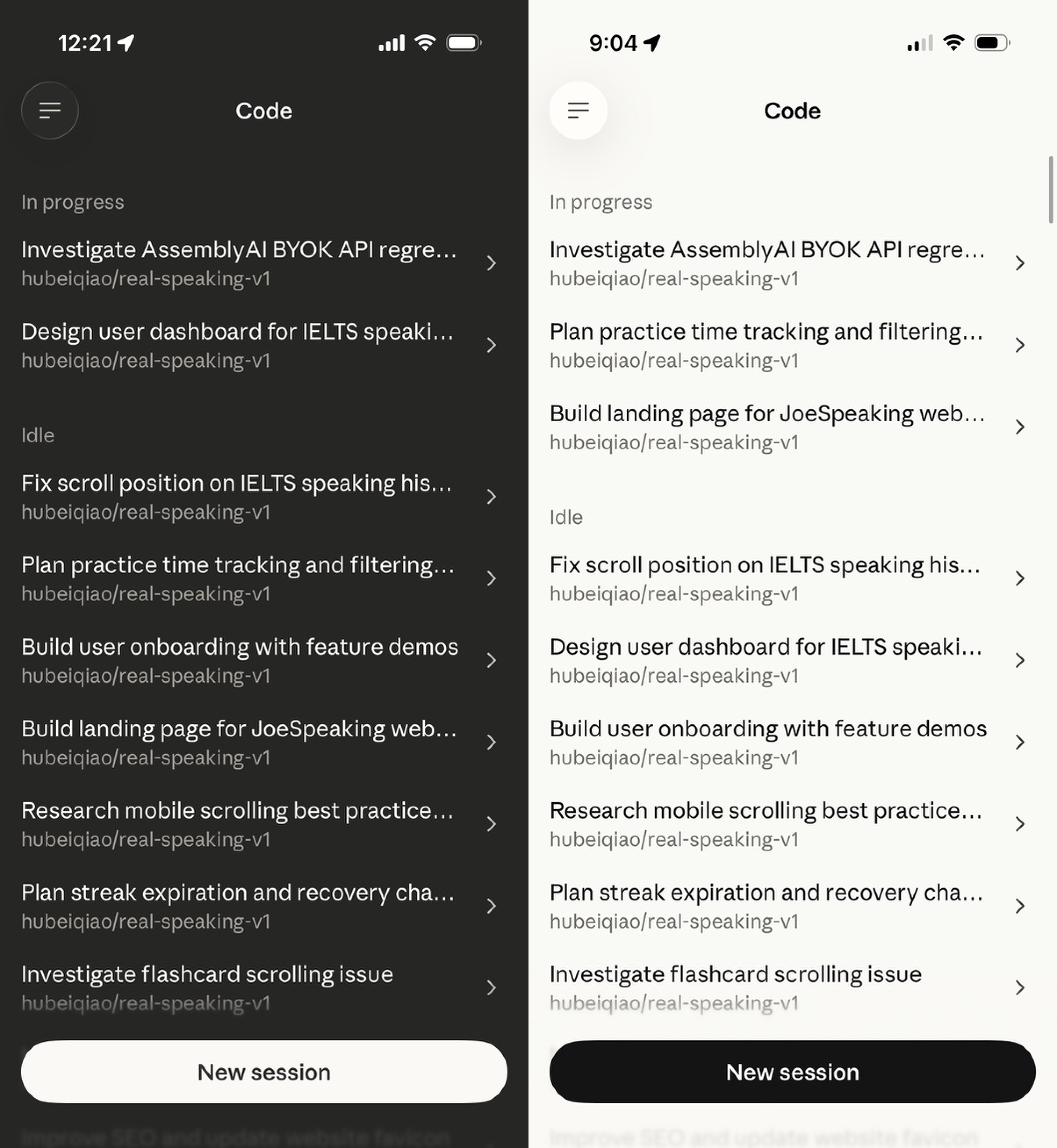Screen dimensions: 1057x1148
Task: Tap New session on the light screen
Action: 792,1072
